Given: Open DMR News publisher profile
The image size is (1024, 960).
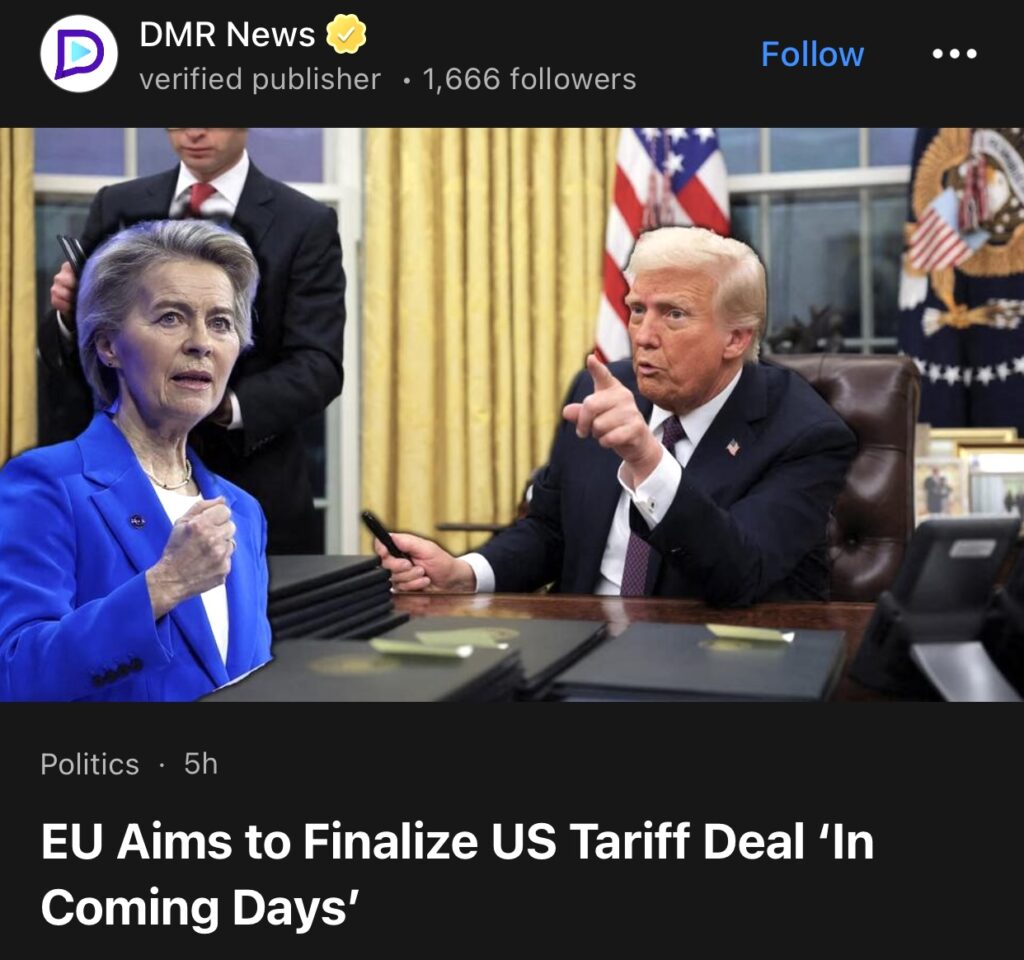Looking at the screenshot, I should click(x=226, y=36).
